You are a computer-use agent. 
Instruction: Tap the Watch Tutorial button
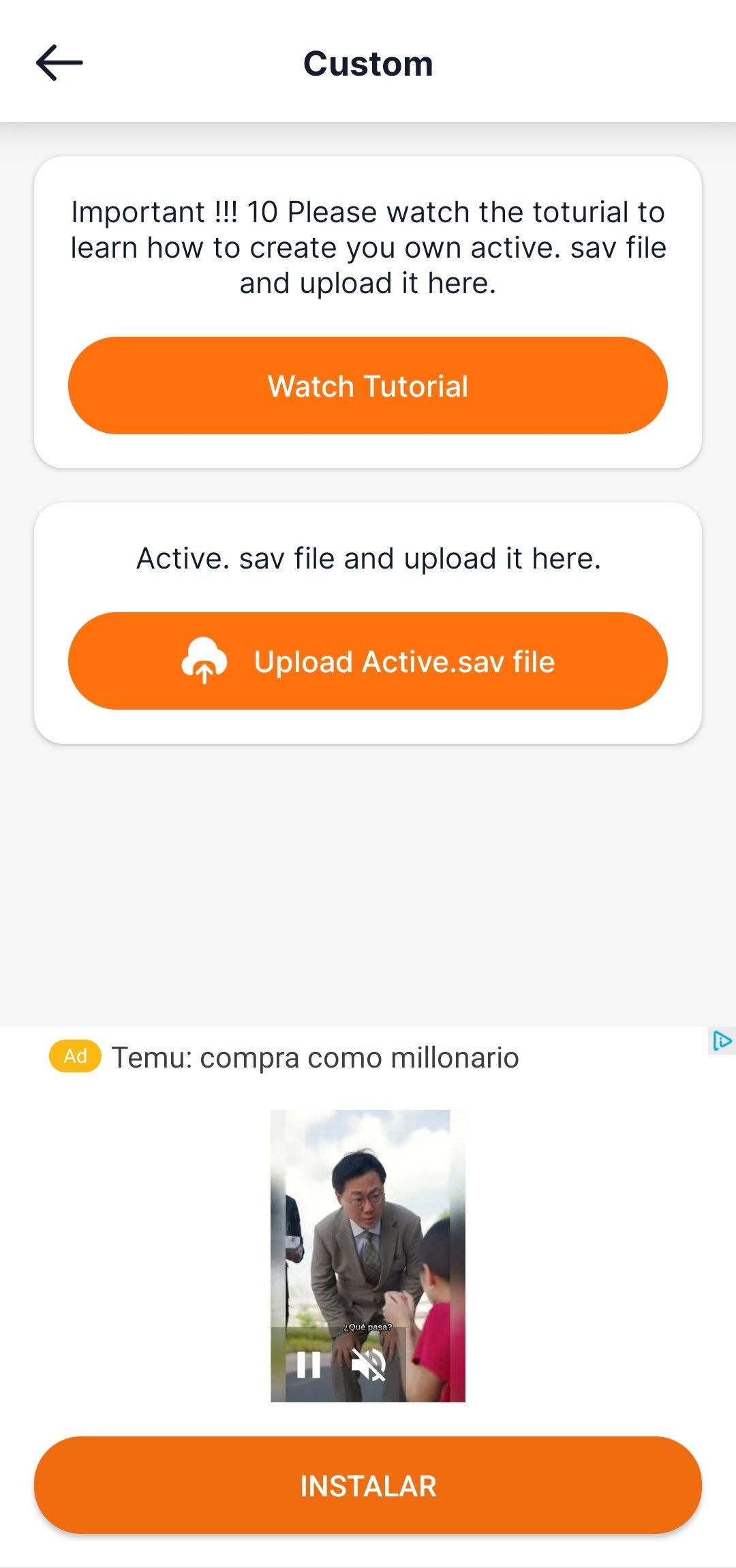tap(368, 386)
